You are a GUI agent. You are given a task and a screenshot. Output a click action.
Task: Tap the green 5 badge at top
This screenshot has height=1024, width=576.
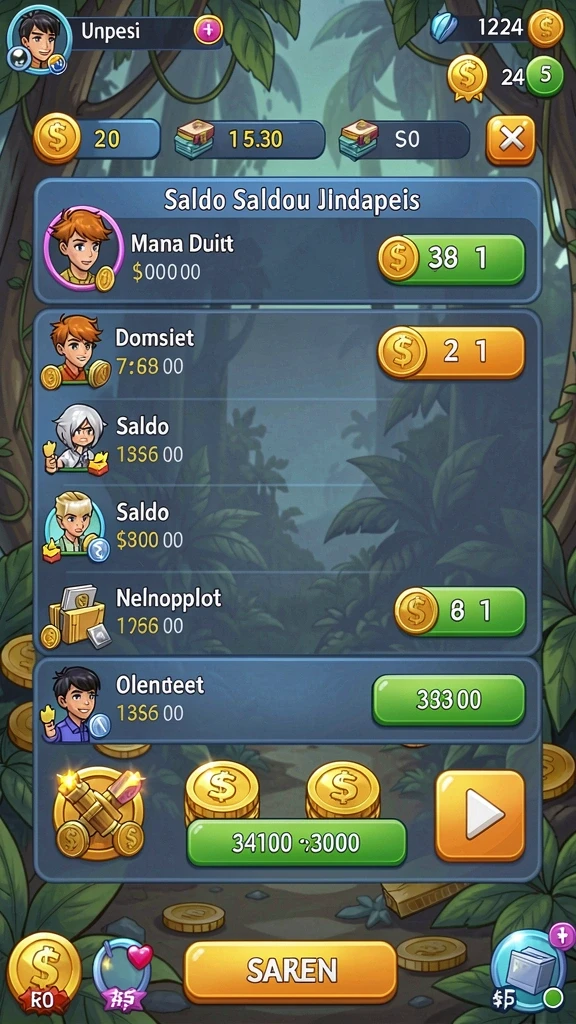pos(545,76)
